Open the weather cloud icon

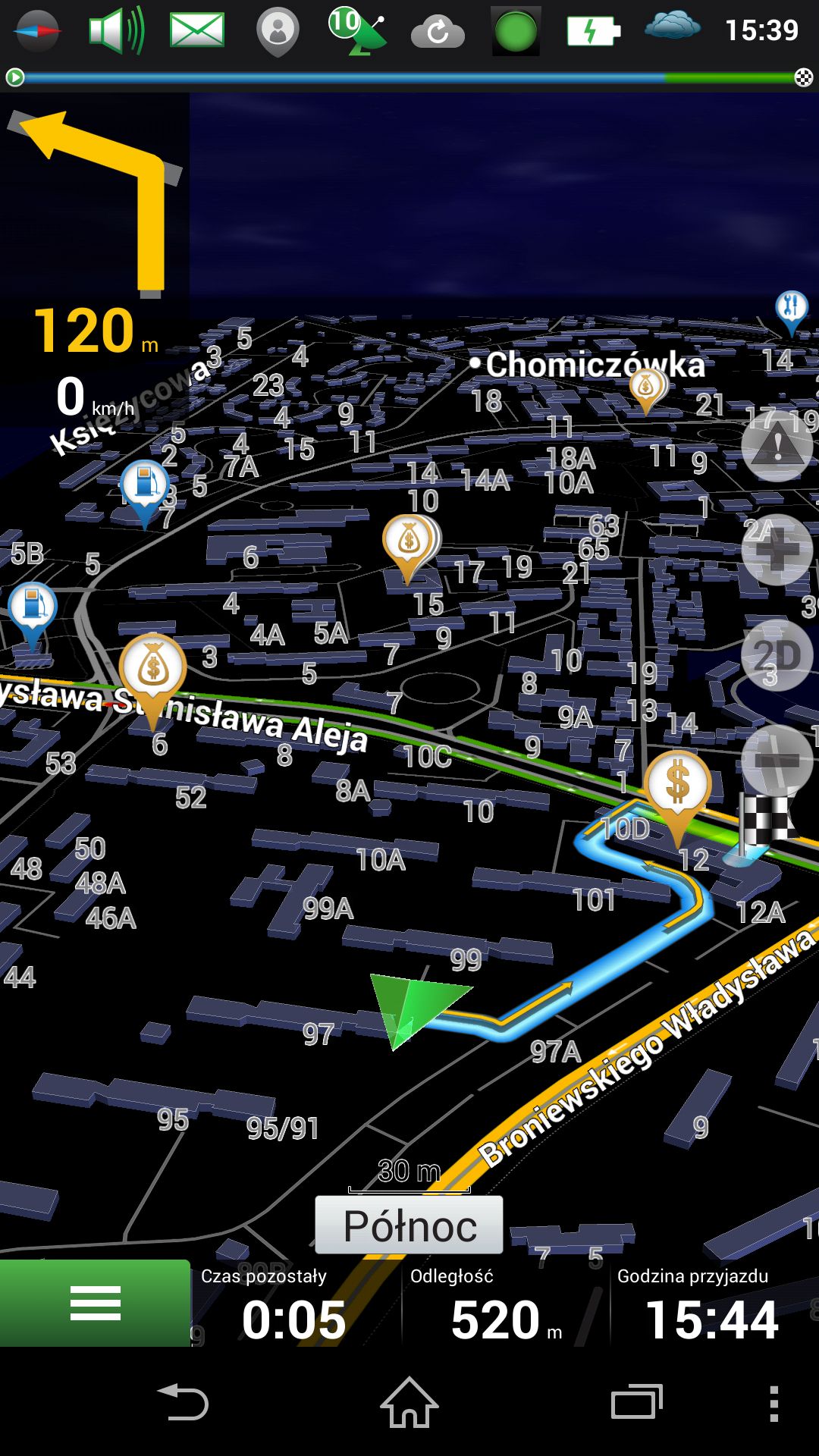tap(672, 25)
